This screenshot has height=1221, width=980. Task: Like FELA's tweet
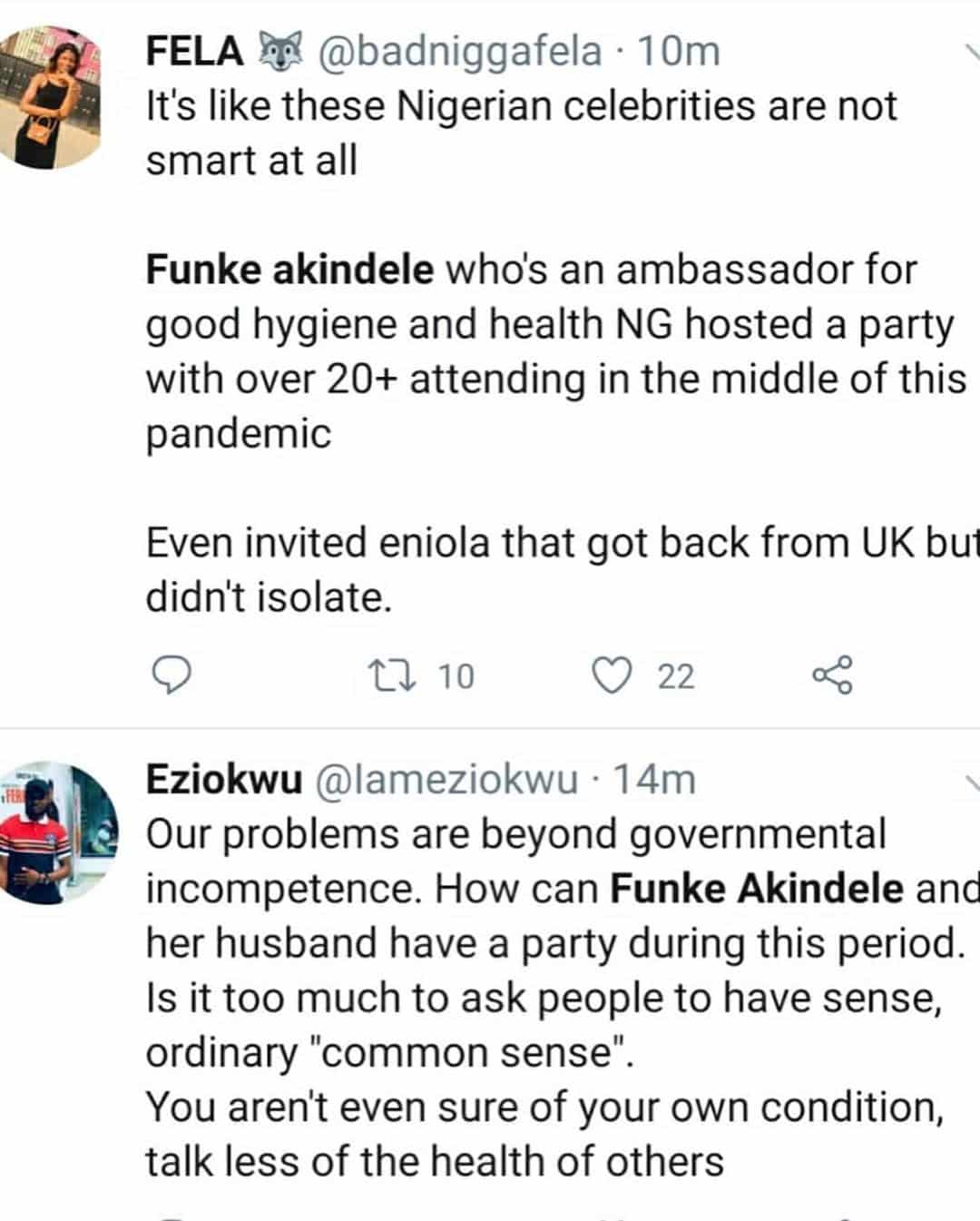point(612,676)
